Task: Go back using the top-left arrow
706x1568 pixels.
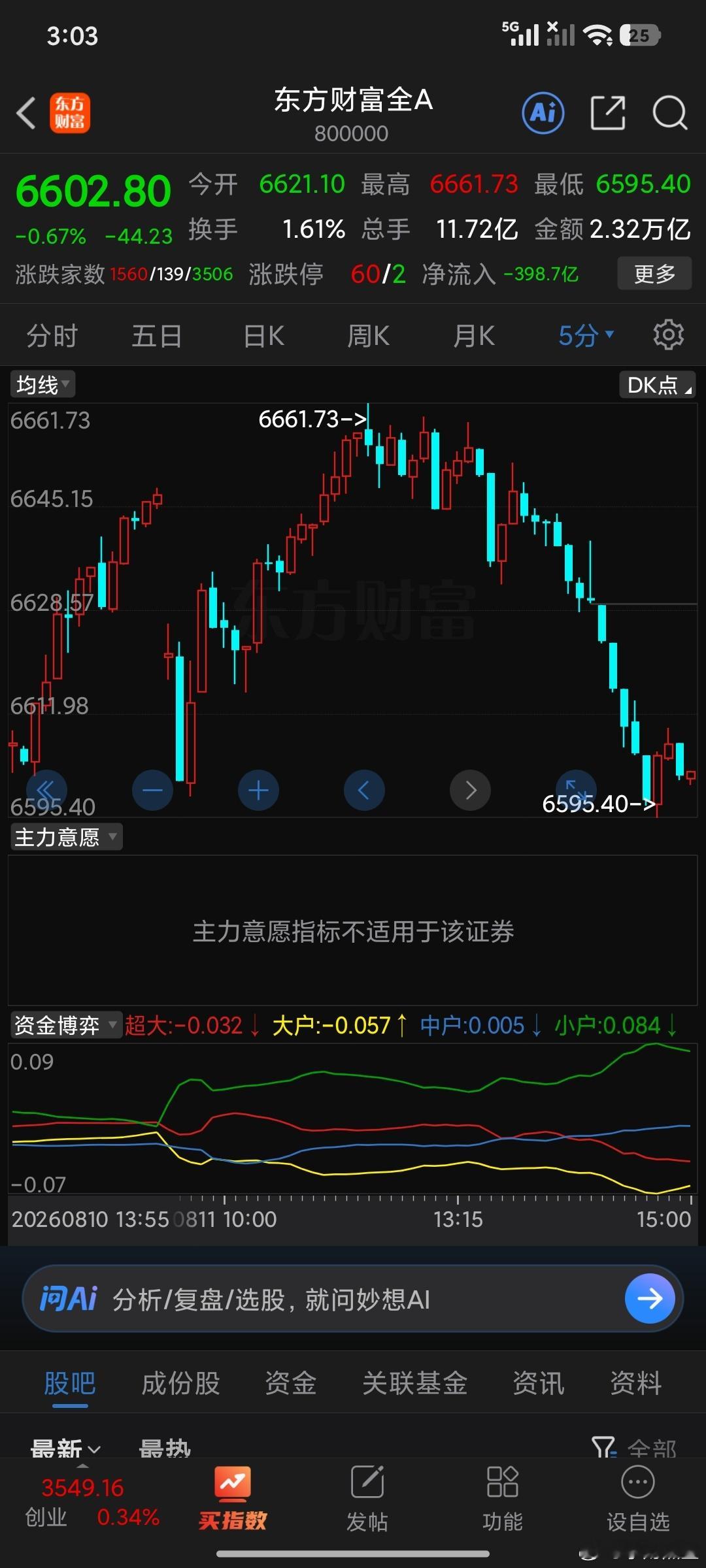Action: tap(26, 113)
